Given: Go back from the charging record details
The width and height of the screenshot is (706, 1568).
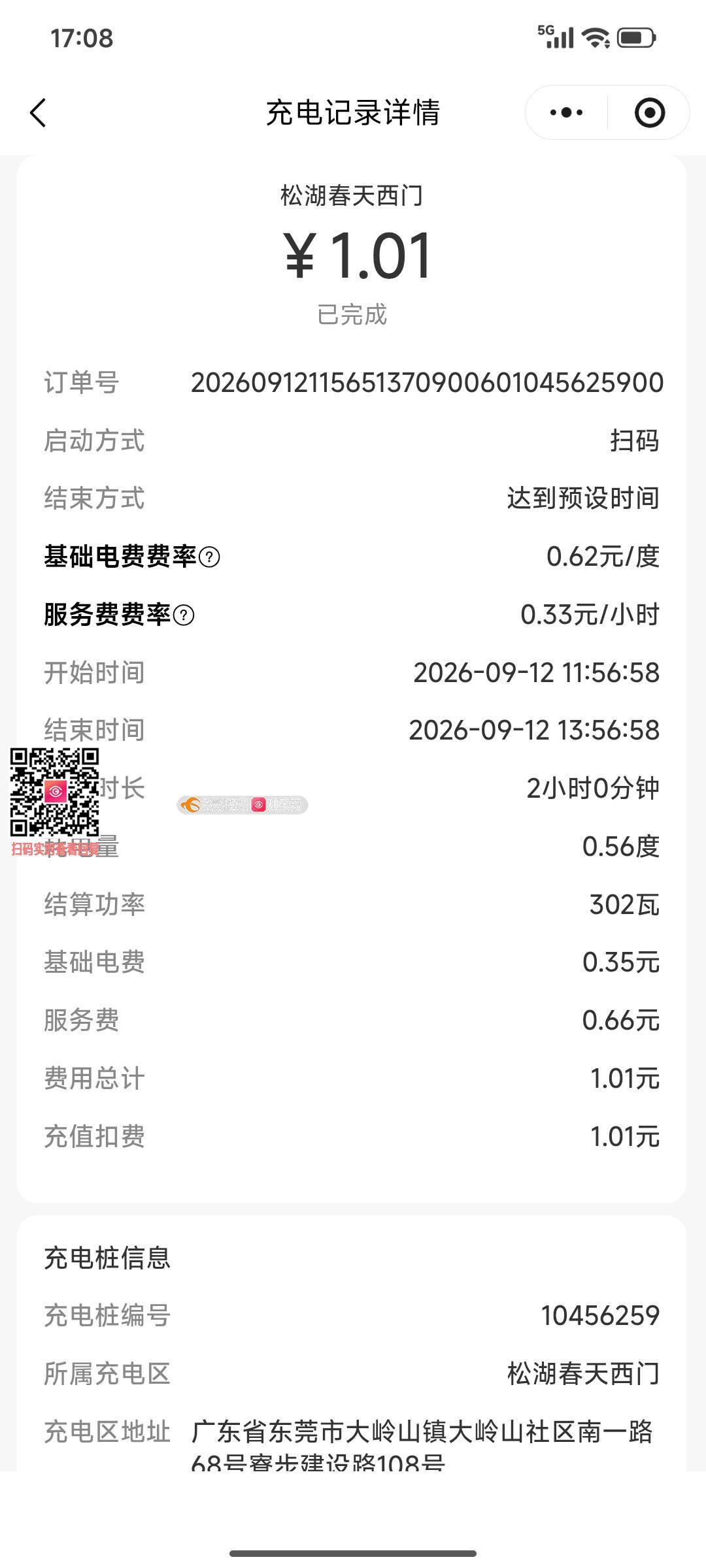Looking at the screenshot, I should tap(38, 112).
